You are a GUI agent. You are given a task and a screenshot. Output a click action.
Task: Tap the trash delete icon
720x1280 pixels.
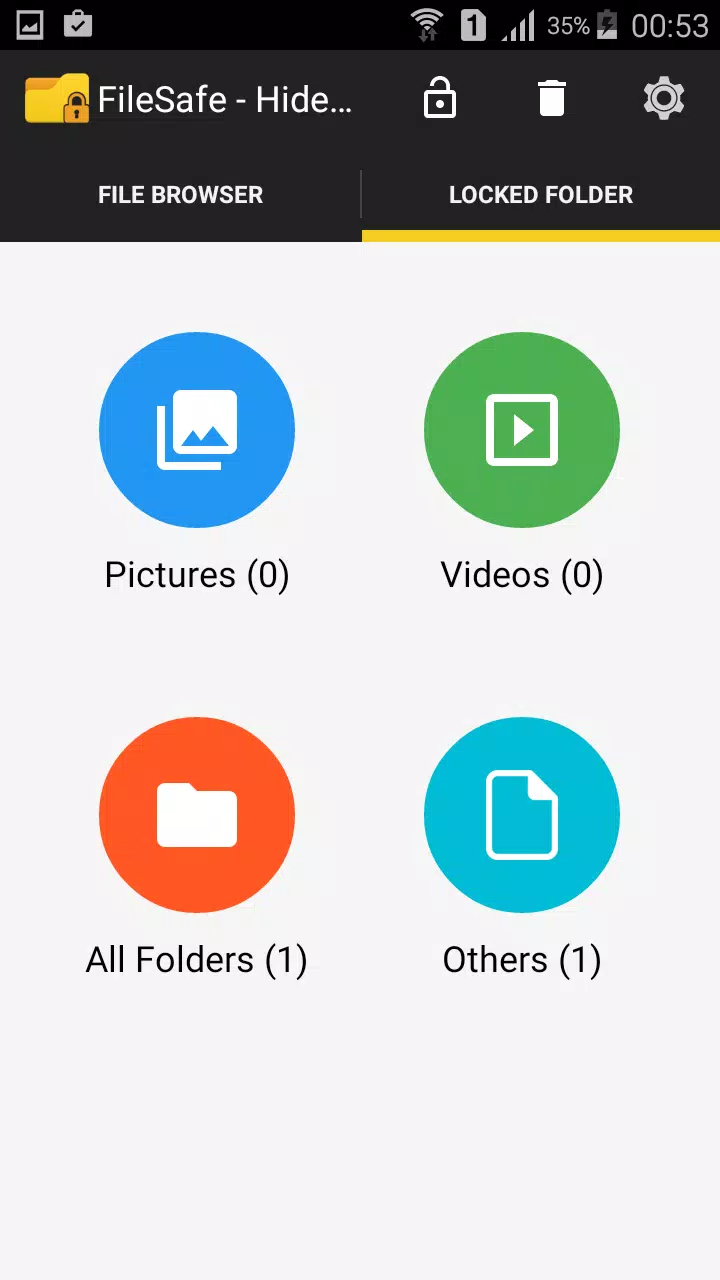tap(552, 99)
